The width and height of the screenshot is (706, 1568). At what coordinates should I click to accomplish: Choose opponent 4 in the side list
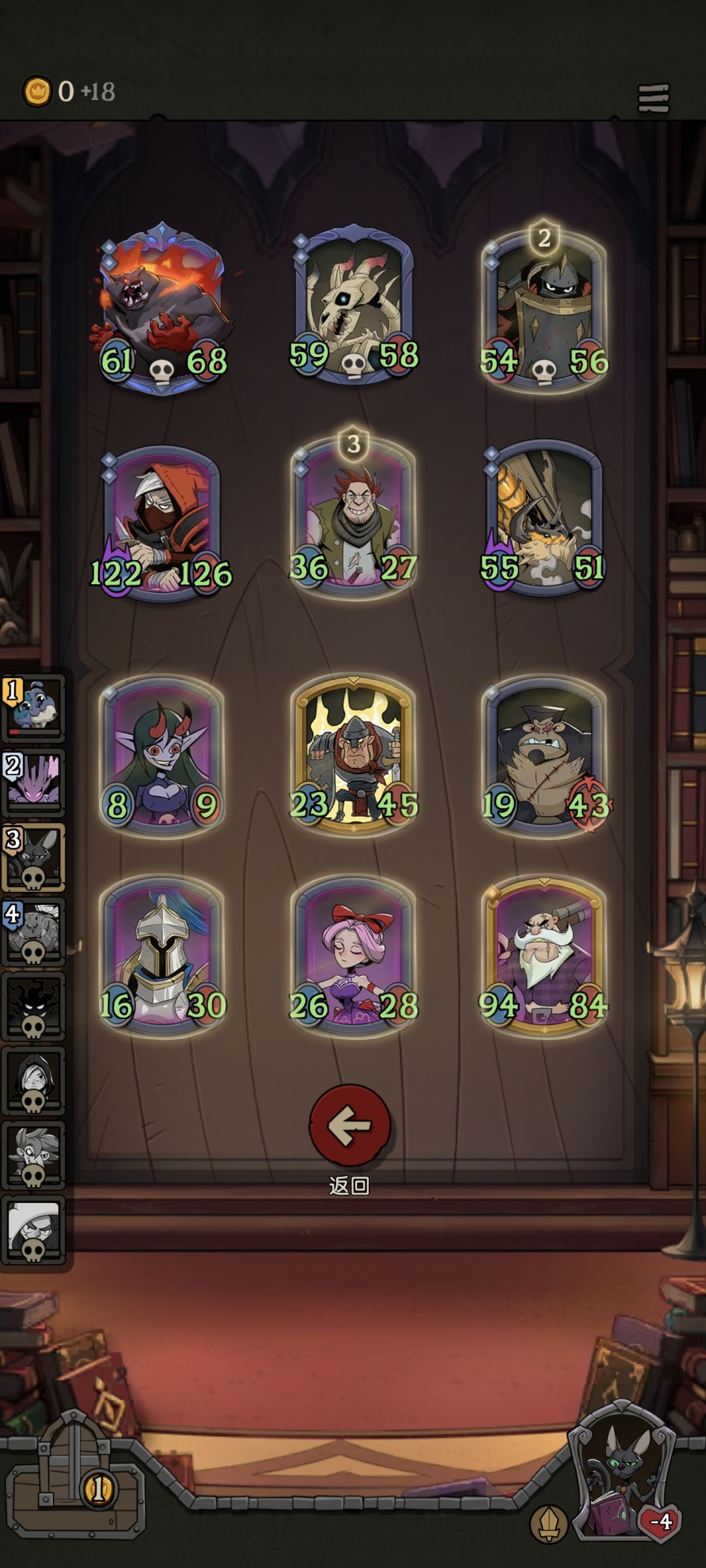(33, 932)
